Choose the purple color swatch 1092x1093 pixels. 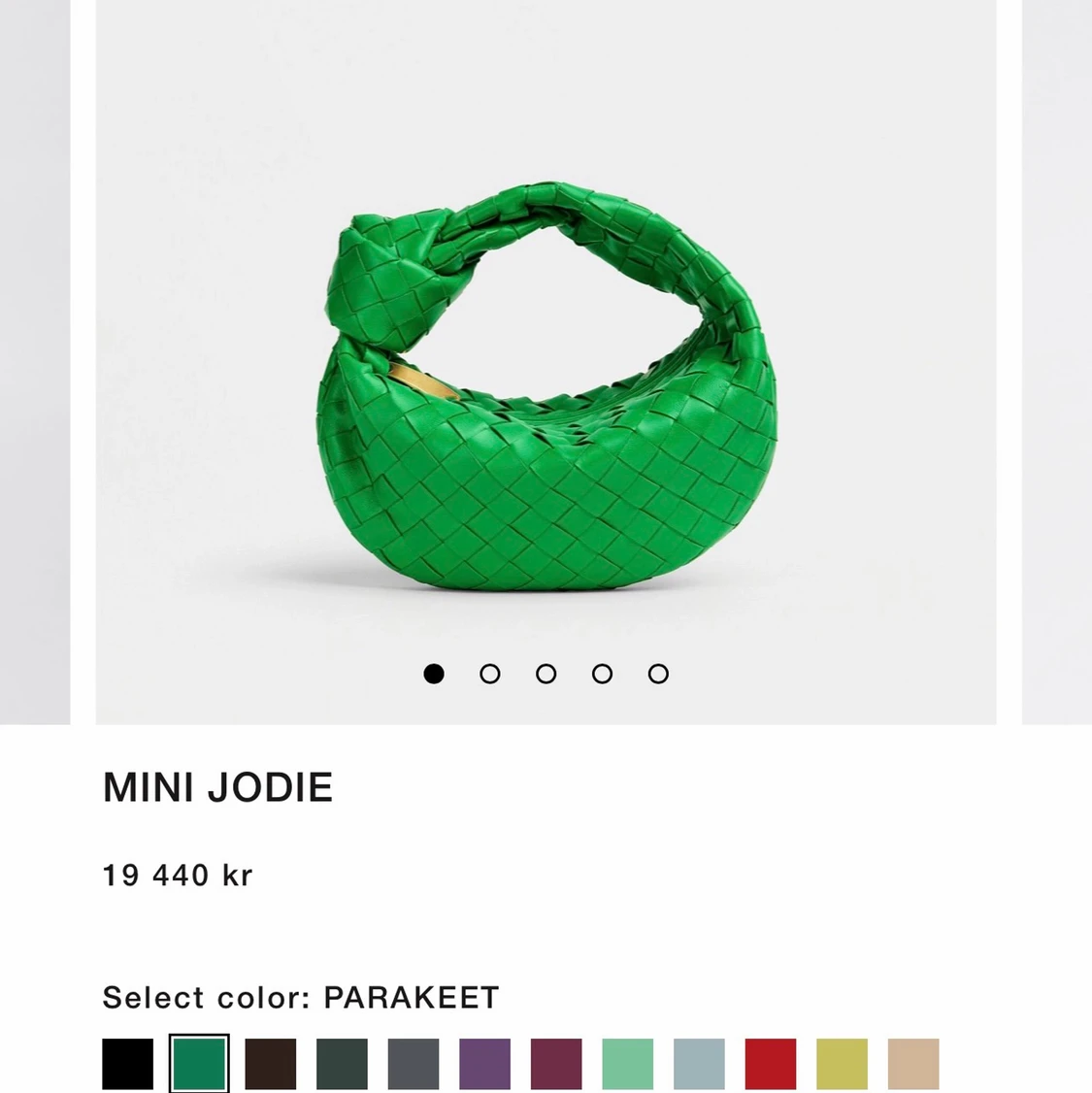pos(484,1064)
